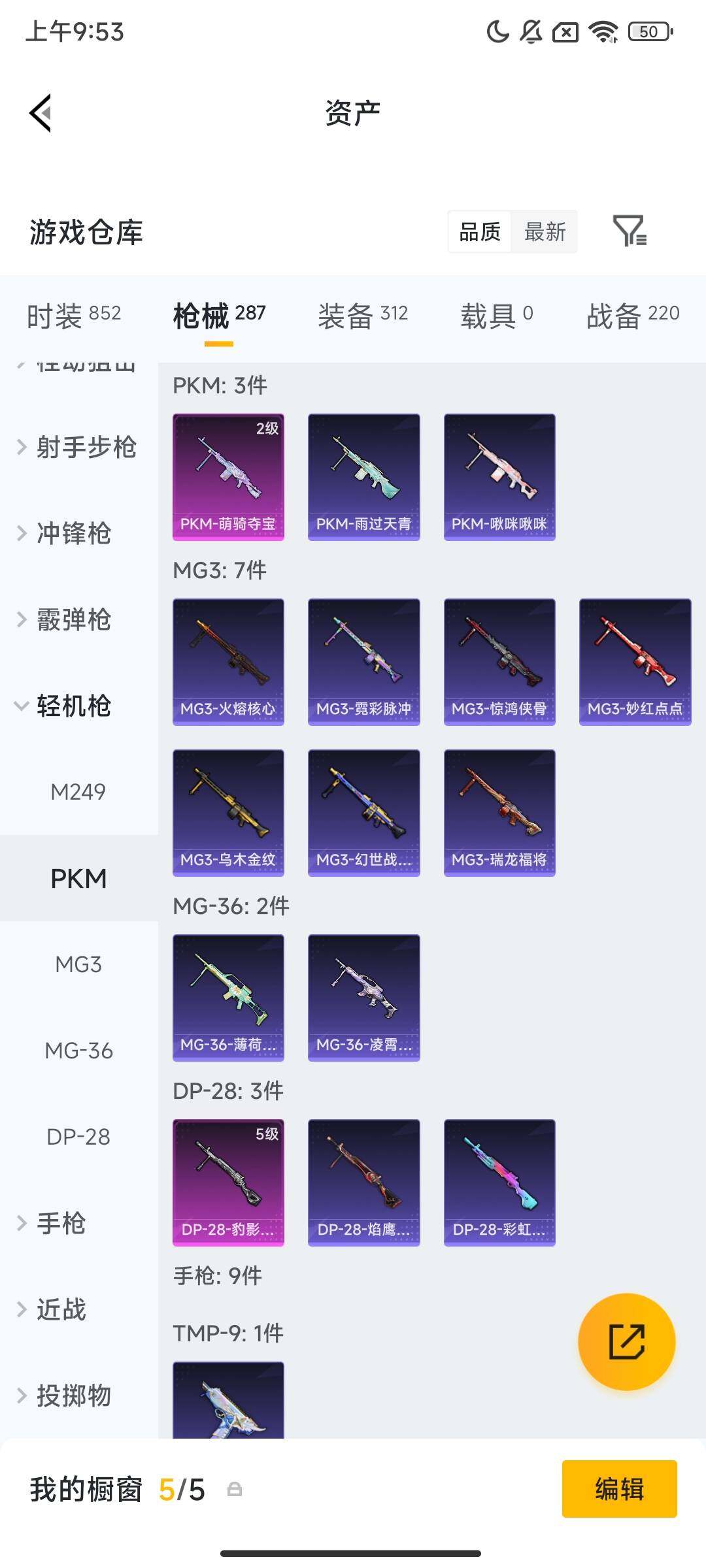Expand the 射手步枪 category
Viewport: 706px width, 1568px height.
tap(77, 448)
